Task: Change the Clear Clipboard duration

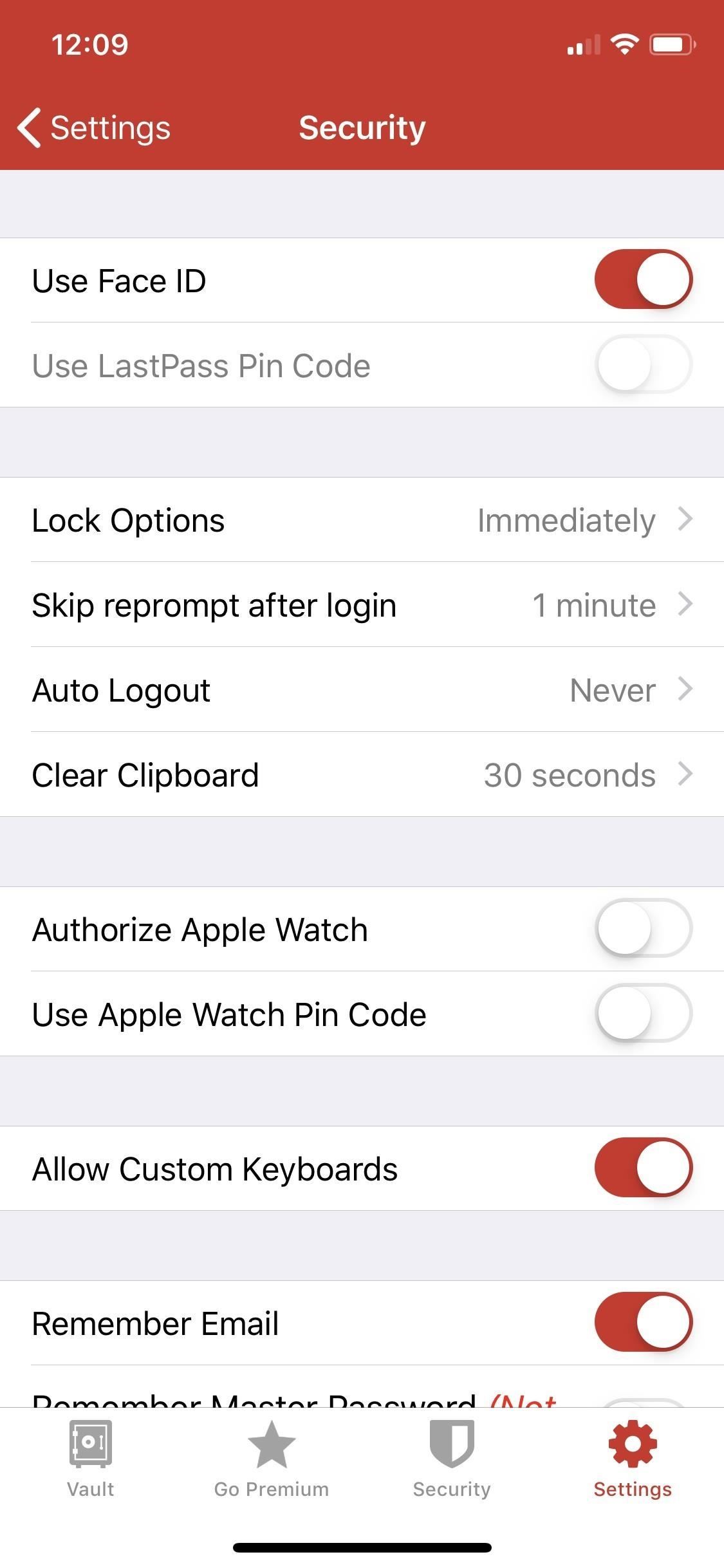Action: point(362,775)
